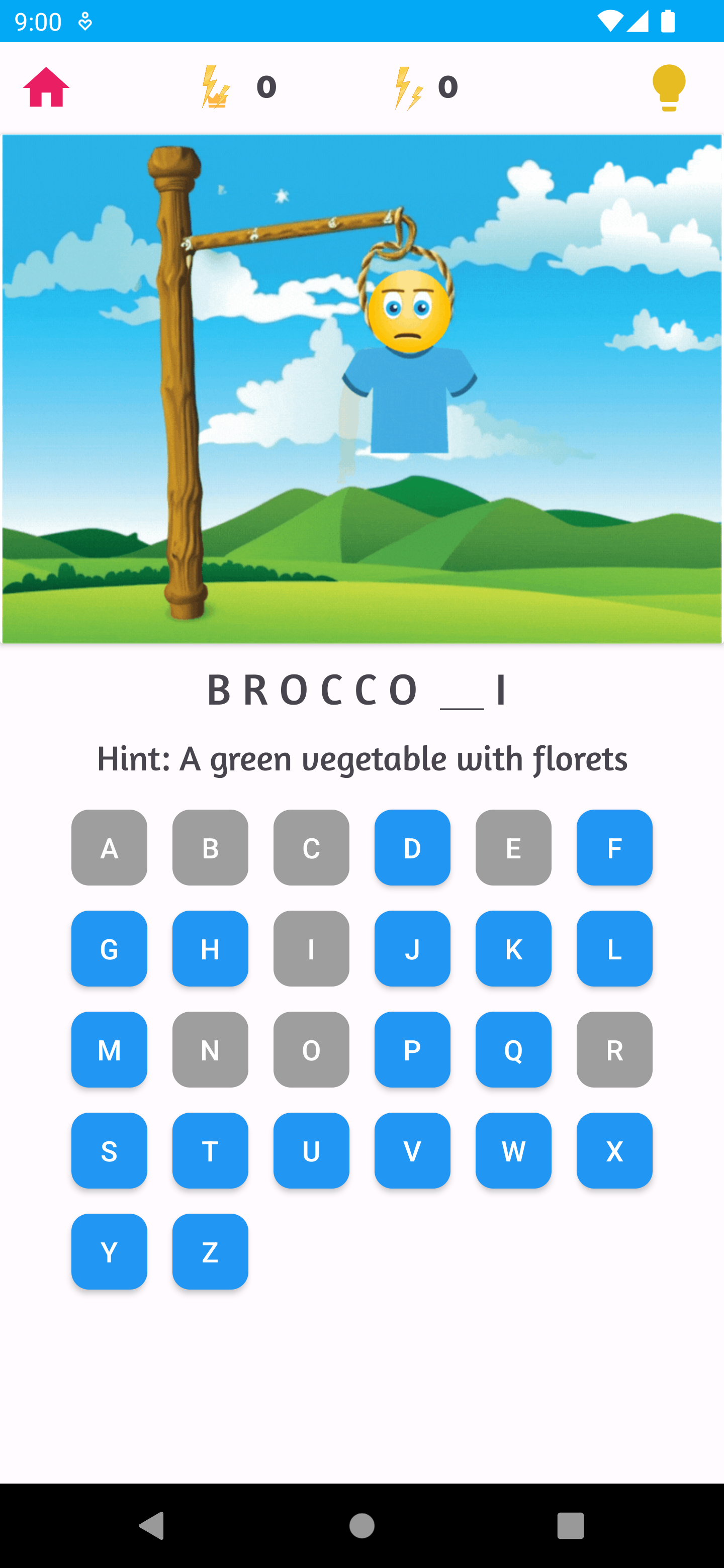The image size is (724, 1568).
Task: Tap the letter S
Action: point(109,1150)
